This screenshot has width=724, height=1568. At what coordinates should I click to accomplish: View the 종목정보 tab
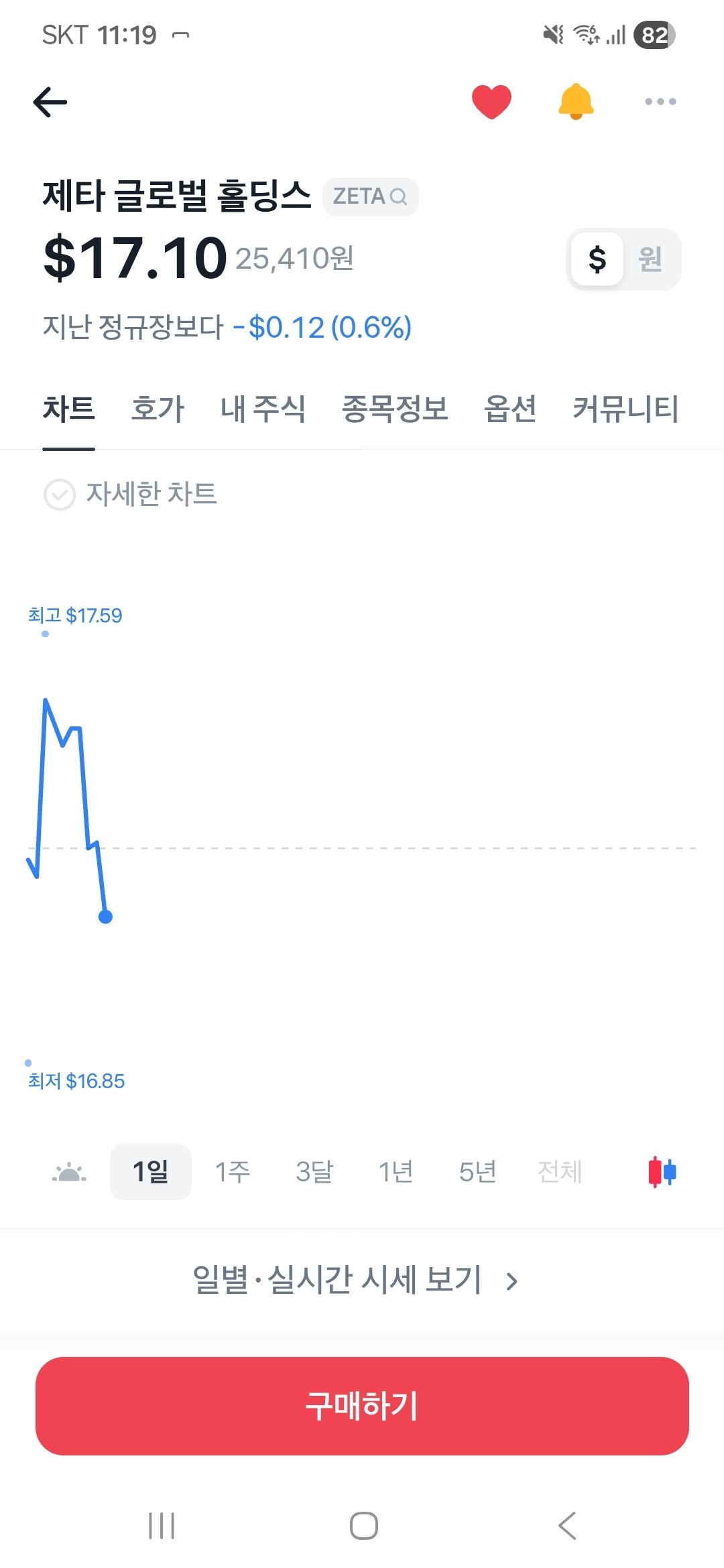395,408
